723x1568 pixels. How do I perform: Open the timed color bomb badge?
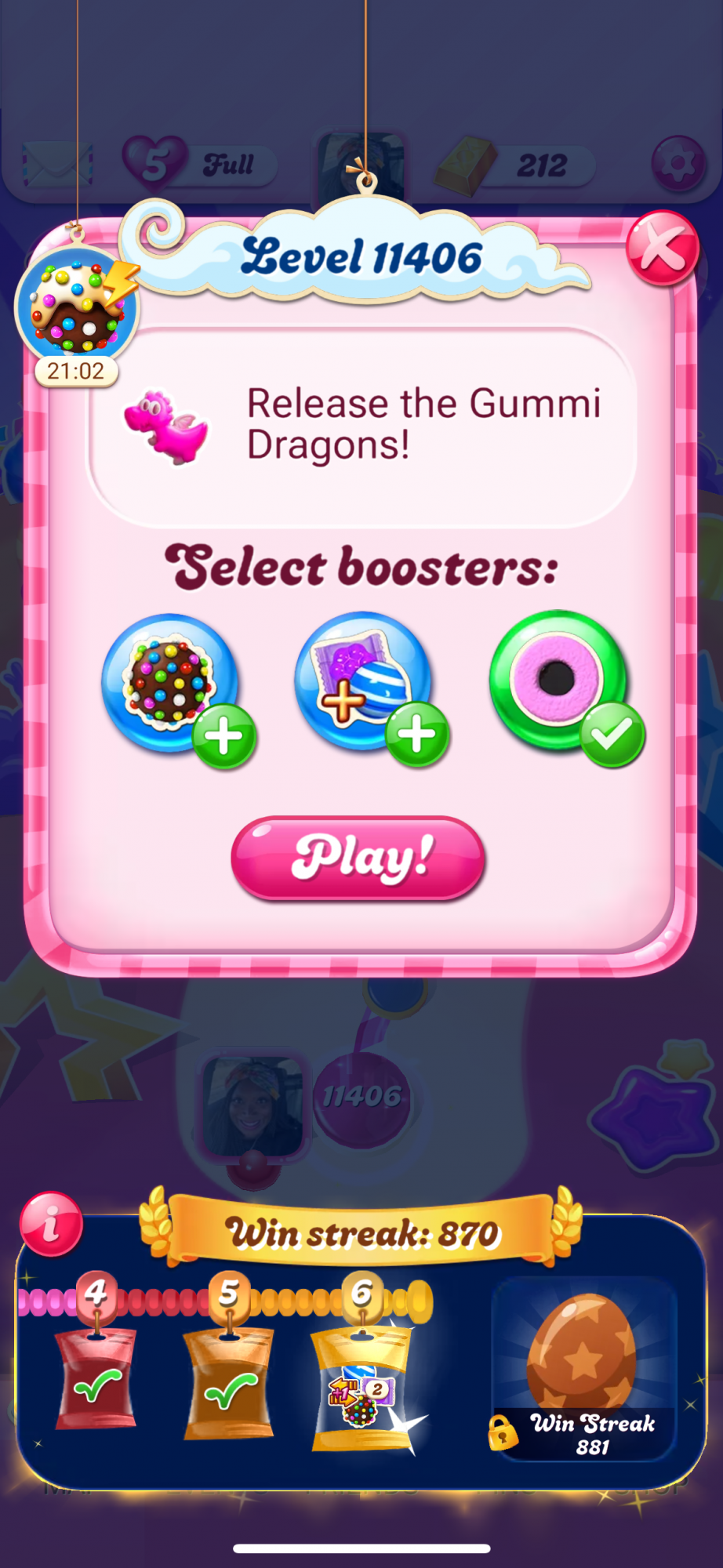pos(76,316)
